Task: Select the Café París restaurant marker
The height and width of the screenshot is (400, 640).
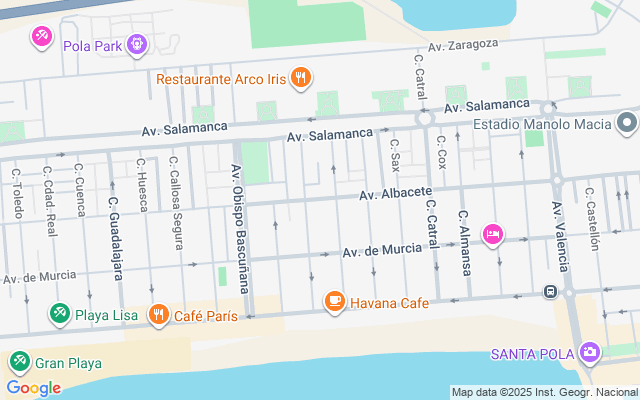Action: (158, 316)
